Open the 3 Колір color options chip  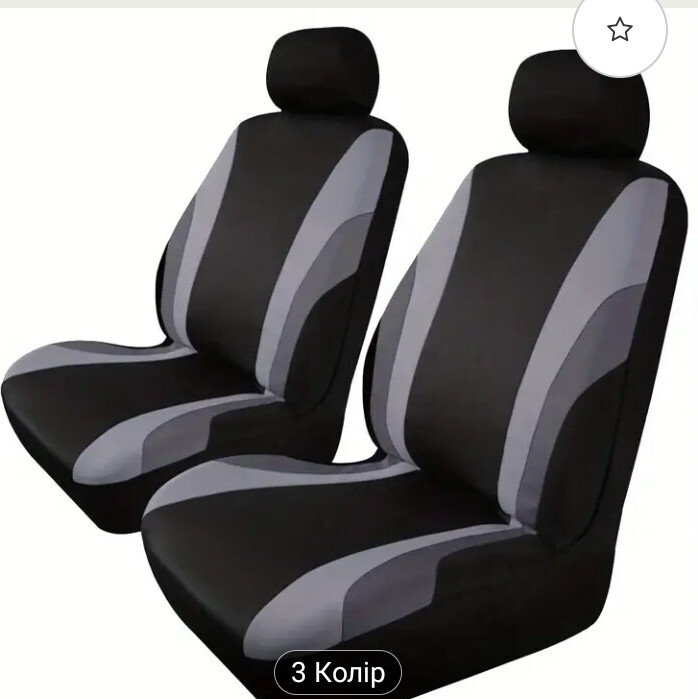coord(337,670)
